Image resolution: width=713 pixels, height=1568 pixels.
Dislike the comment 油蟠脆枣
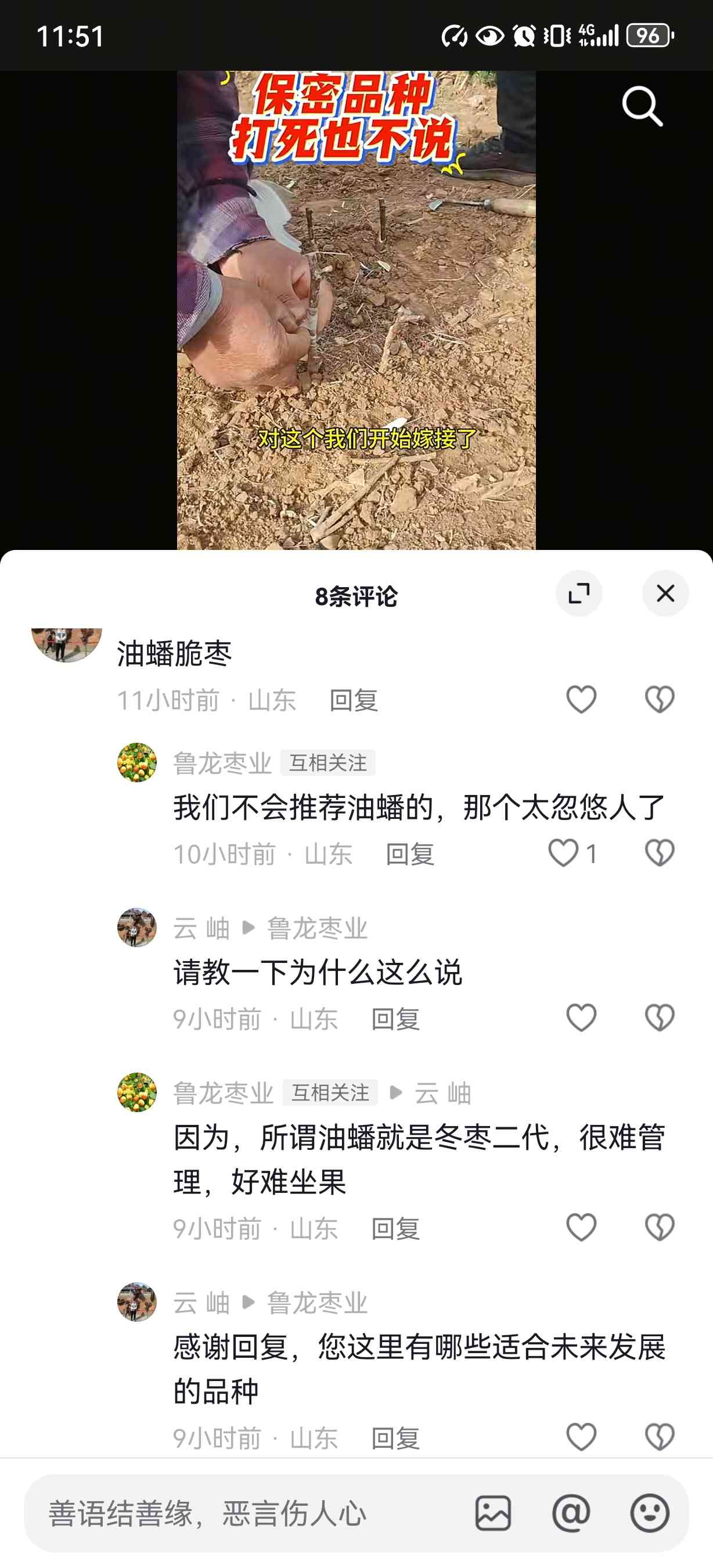coord(660,699)
